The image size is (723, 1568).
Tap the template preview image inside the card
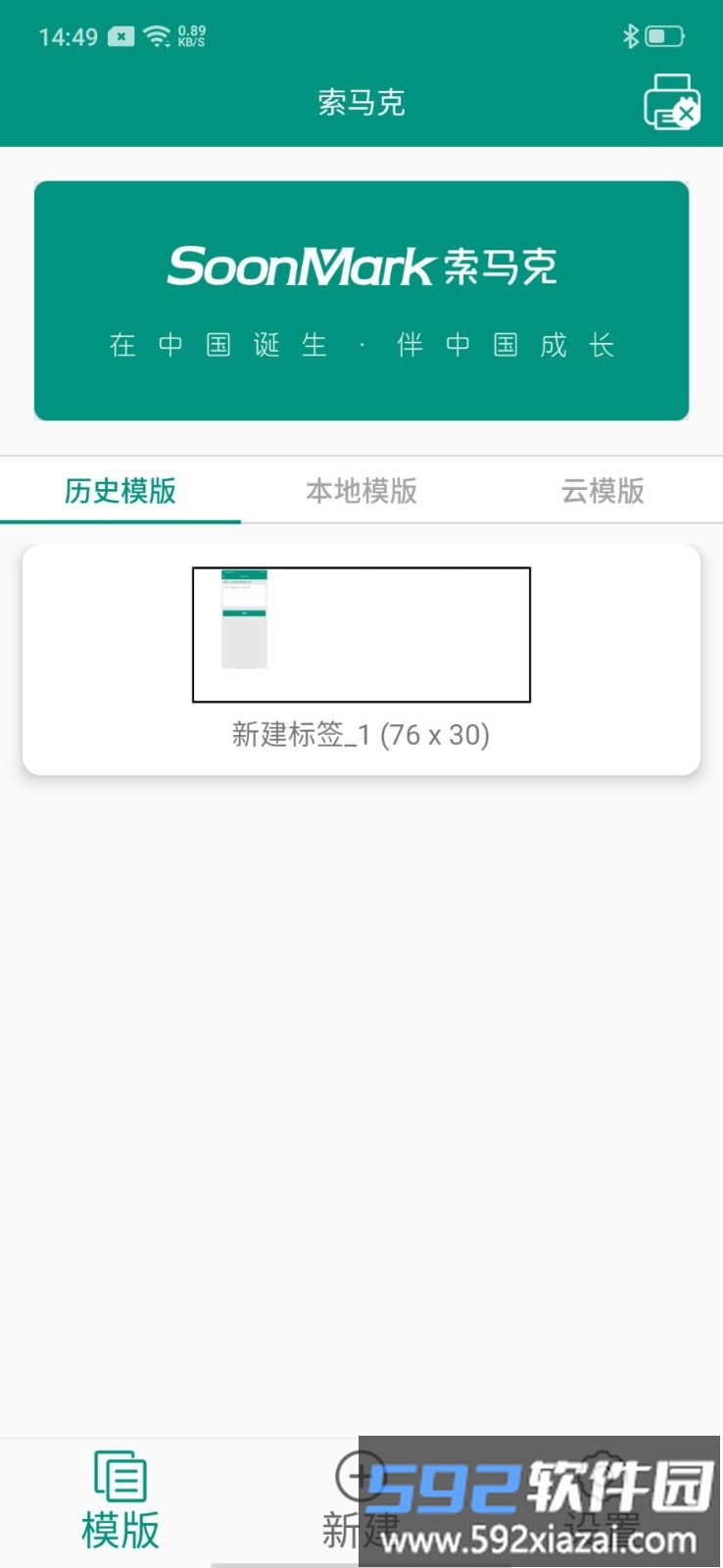point(243,617)
